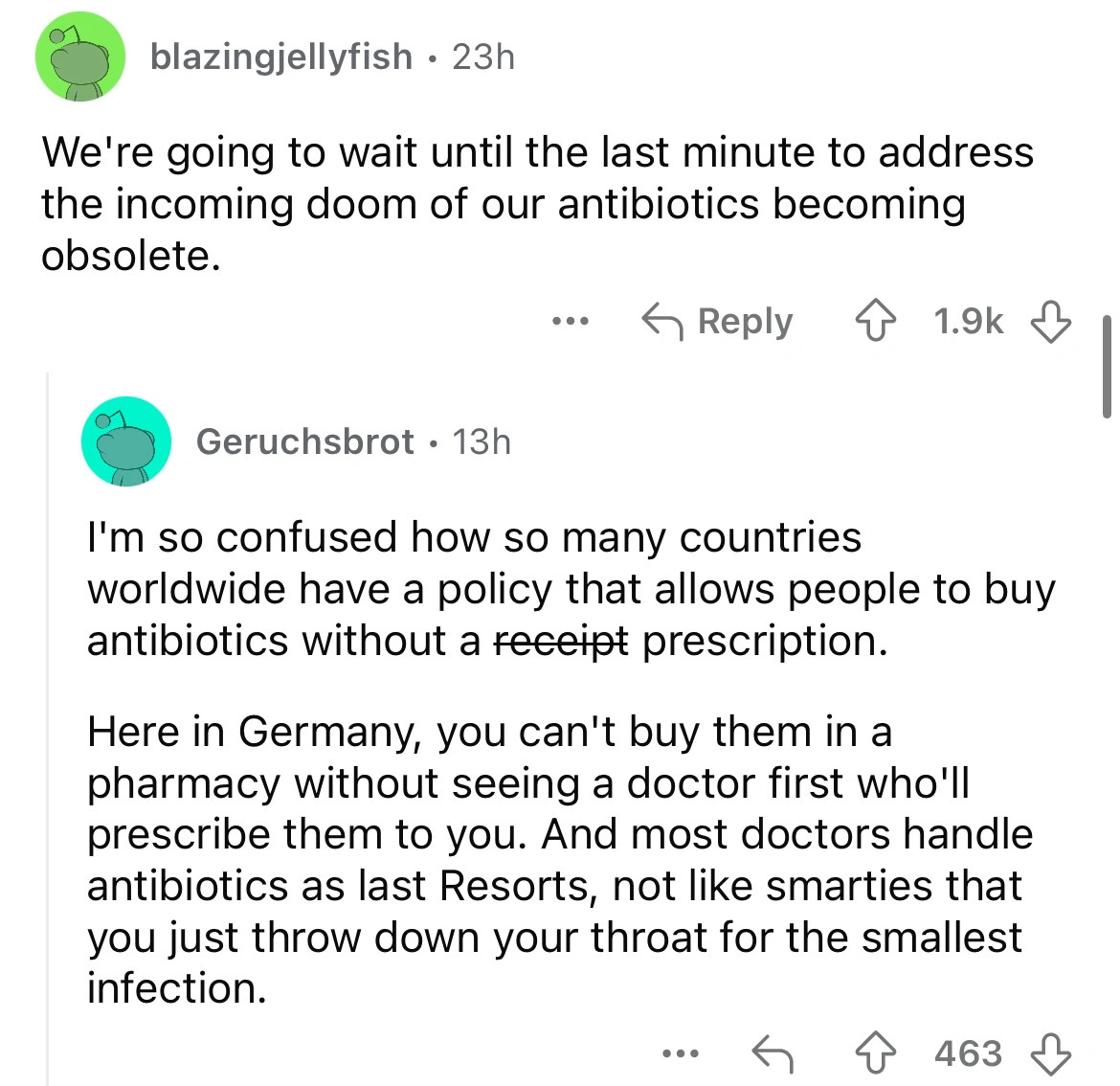Open the Geruchsbrot username link
The image size is (1120, 1086).
304,441
